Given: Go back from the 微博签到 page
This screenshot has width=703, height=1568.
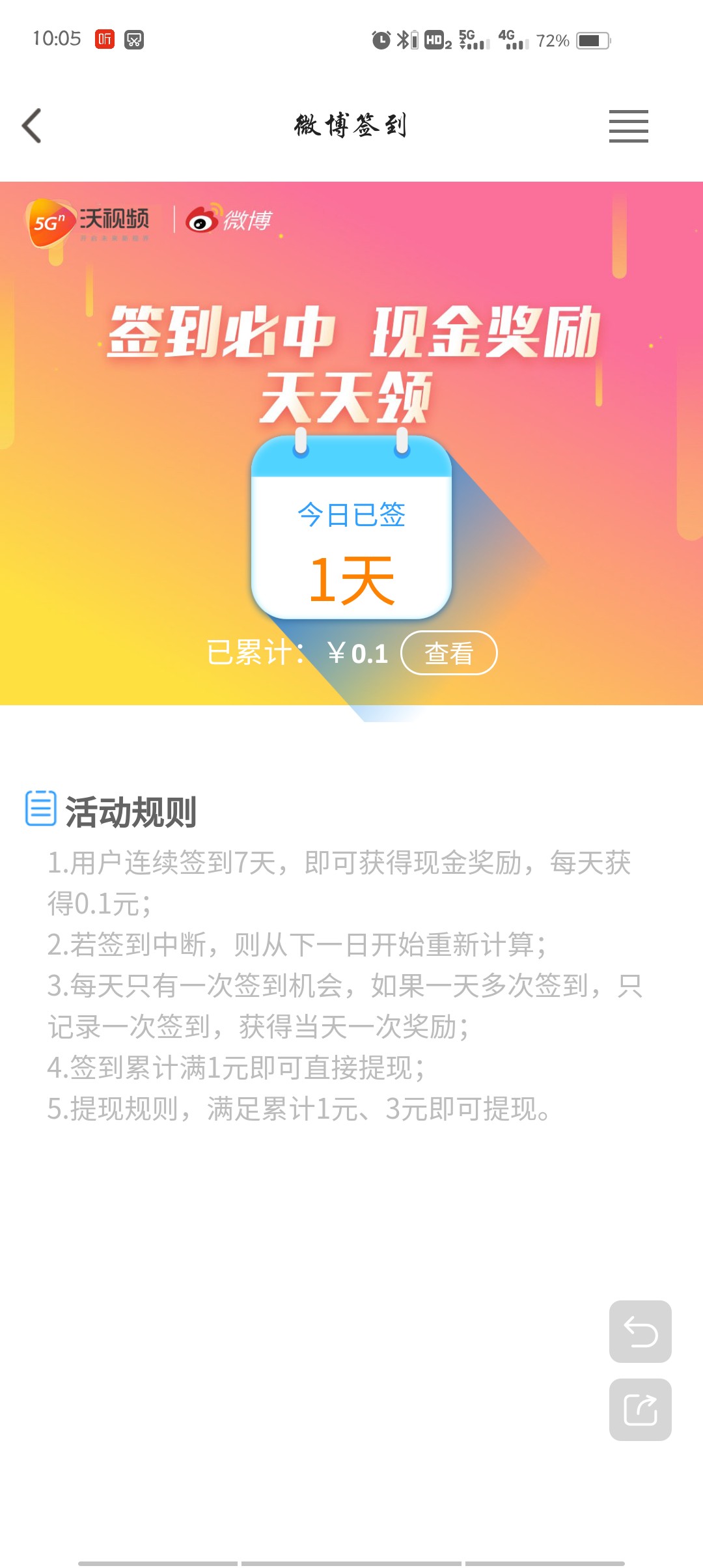Looking at the screenshot, I should (32, 126).
